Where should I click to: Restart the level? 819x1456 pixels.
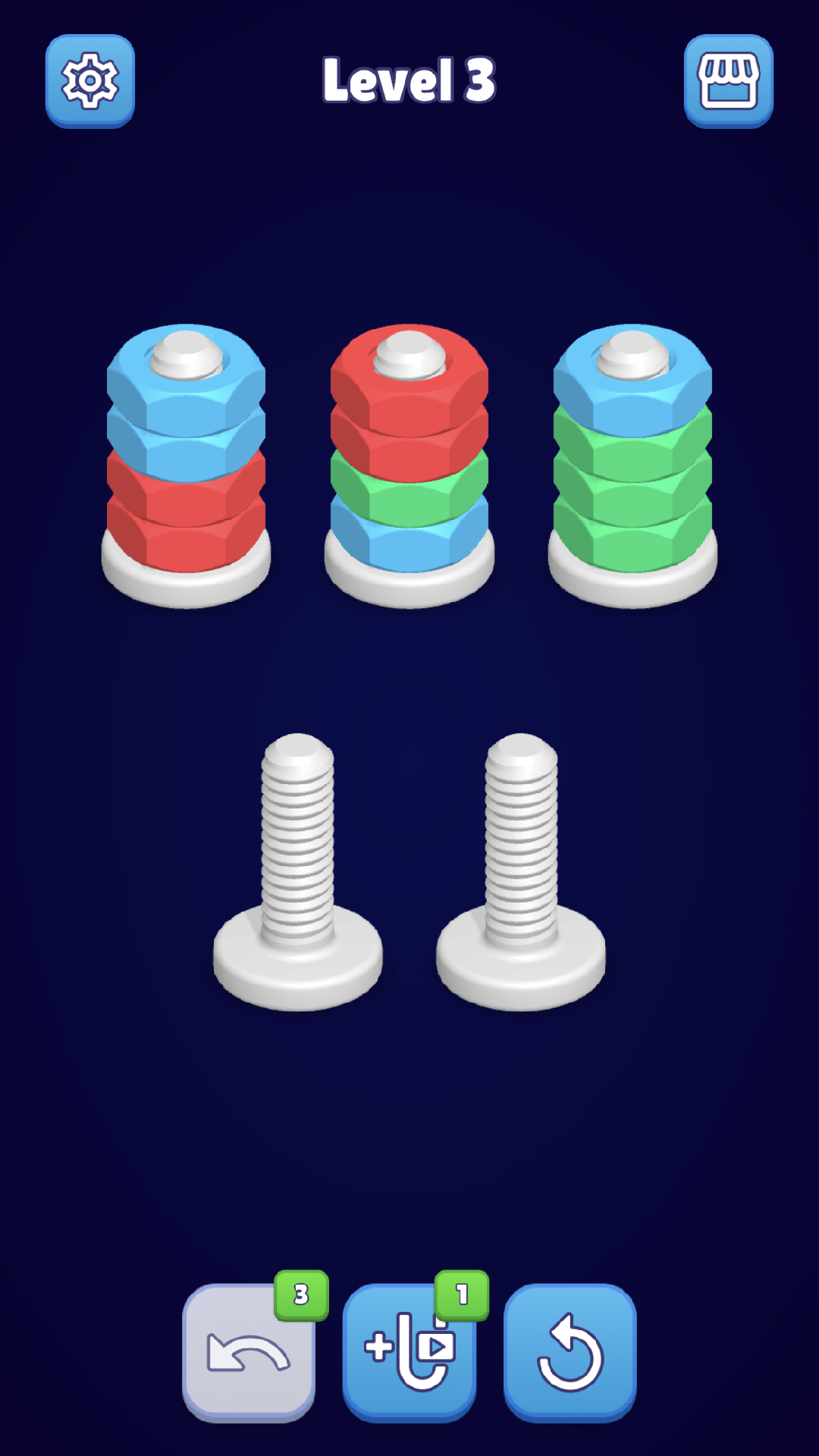click(x=570, y=1352)
